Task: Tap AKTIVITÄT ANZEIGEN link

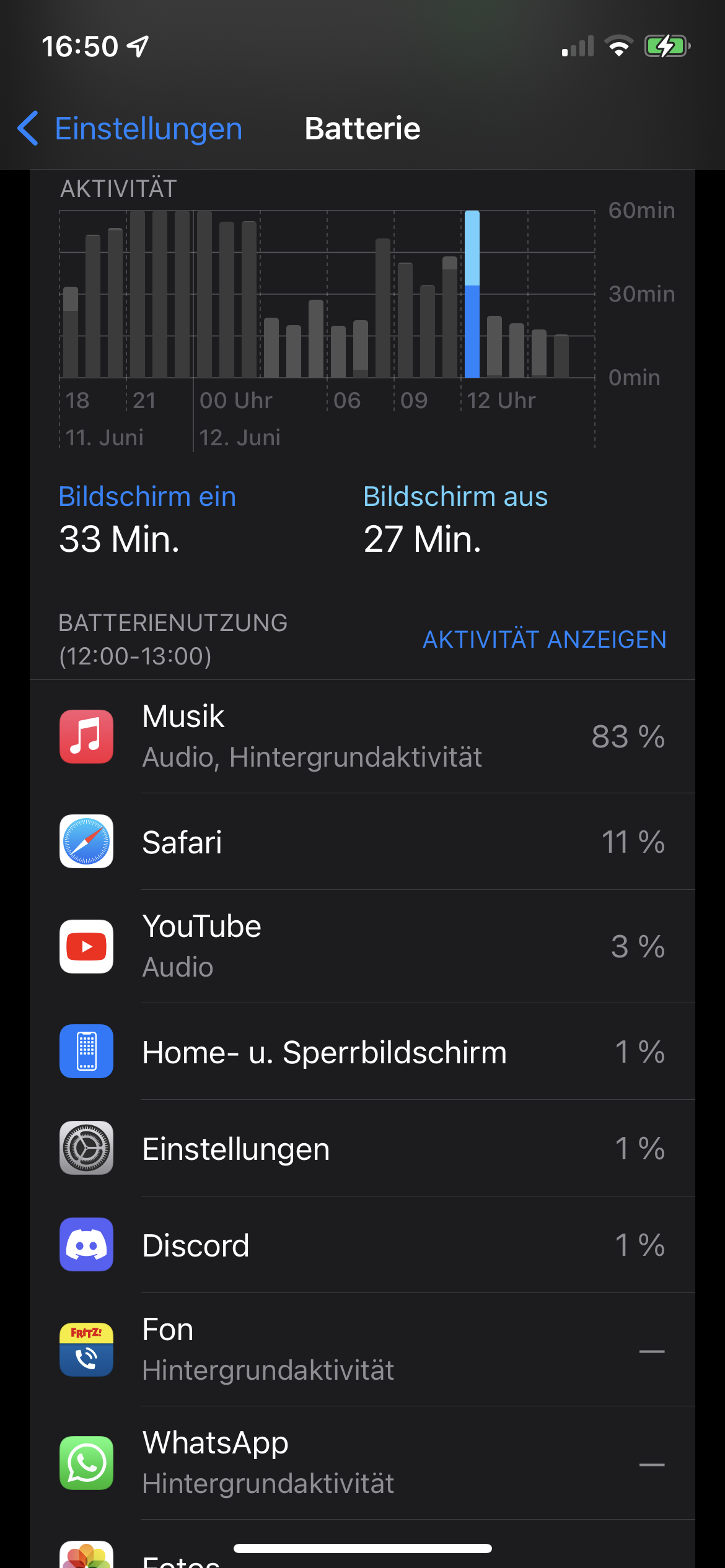Action: coord(544,640)
